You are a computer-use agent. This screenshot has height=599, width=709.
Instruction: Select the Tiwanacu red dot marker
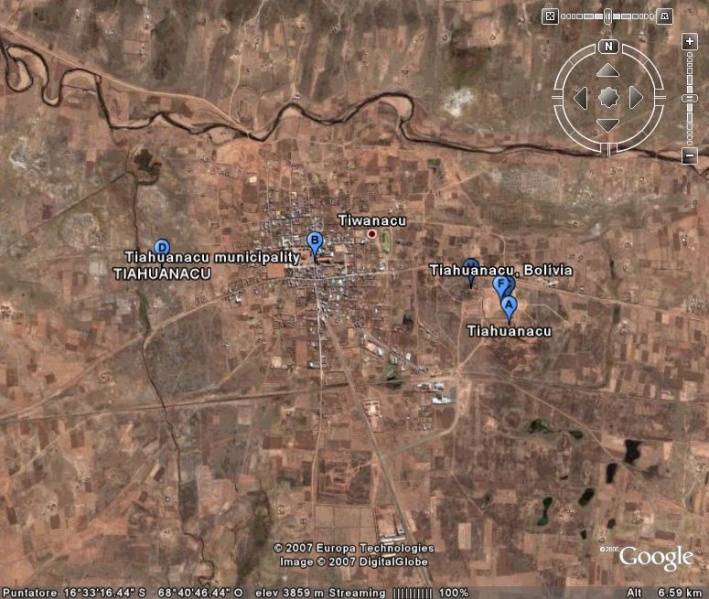click(372, 234)
